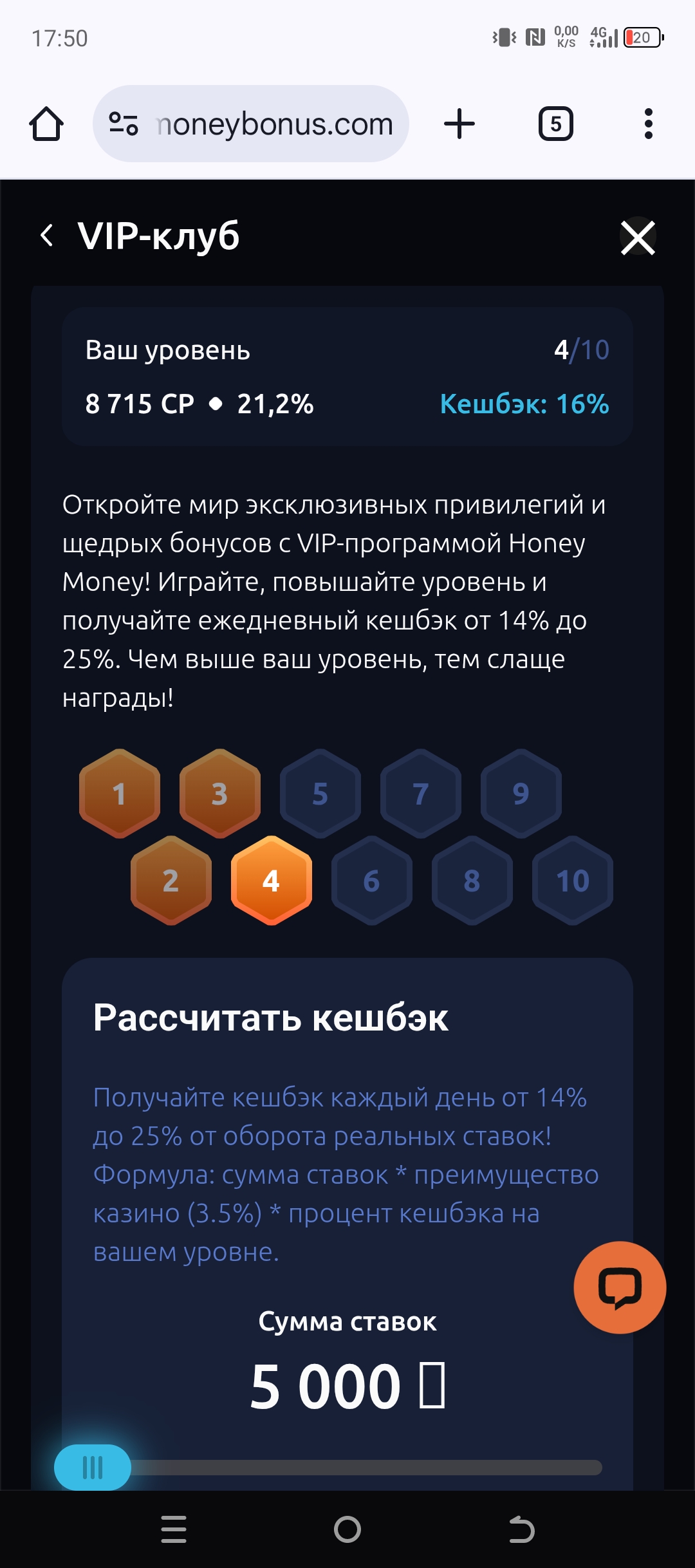
Task: Open the browser home page
Action: pyautogui.click(x=46, y=124)
